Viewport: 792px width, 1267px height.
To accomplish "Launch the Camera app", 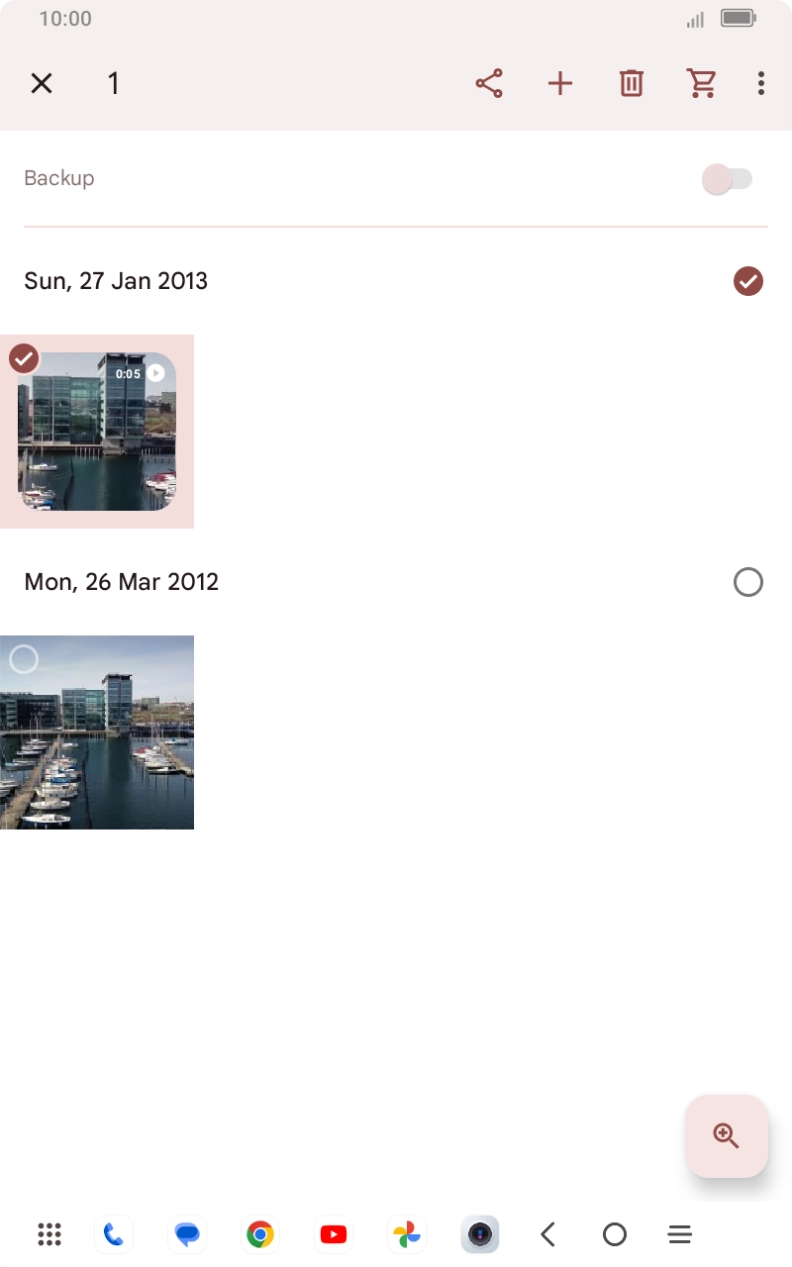I will point(480,1234).
